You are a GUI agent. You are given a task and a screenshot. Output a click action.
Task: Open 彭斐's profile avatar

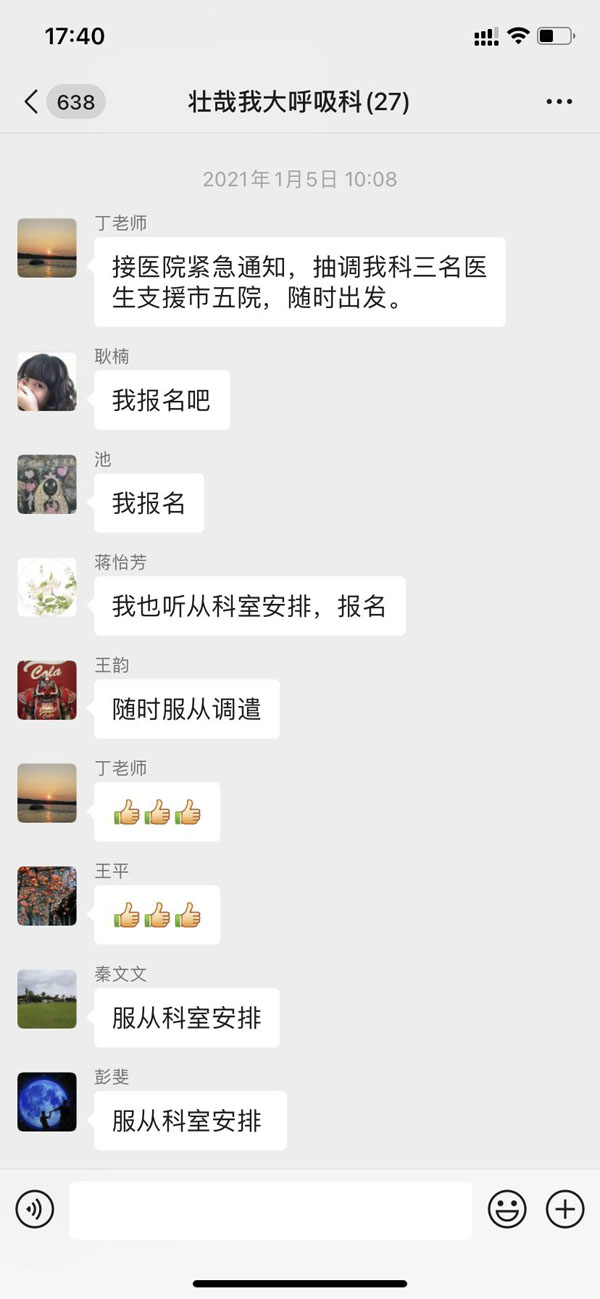click(x=47, y=1102)
